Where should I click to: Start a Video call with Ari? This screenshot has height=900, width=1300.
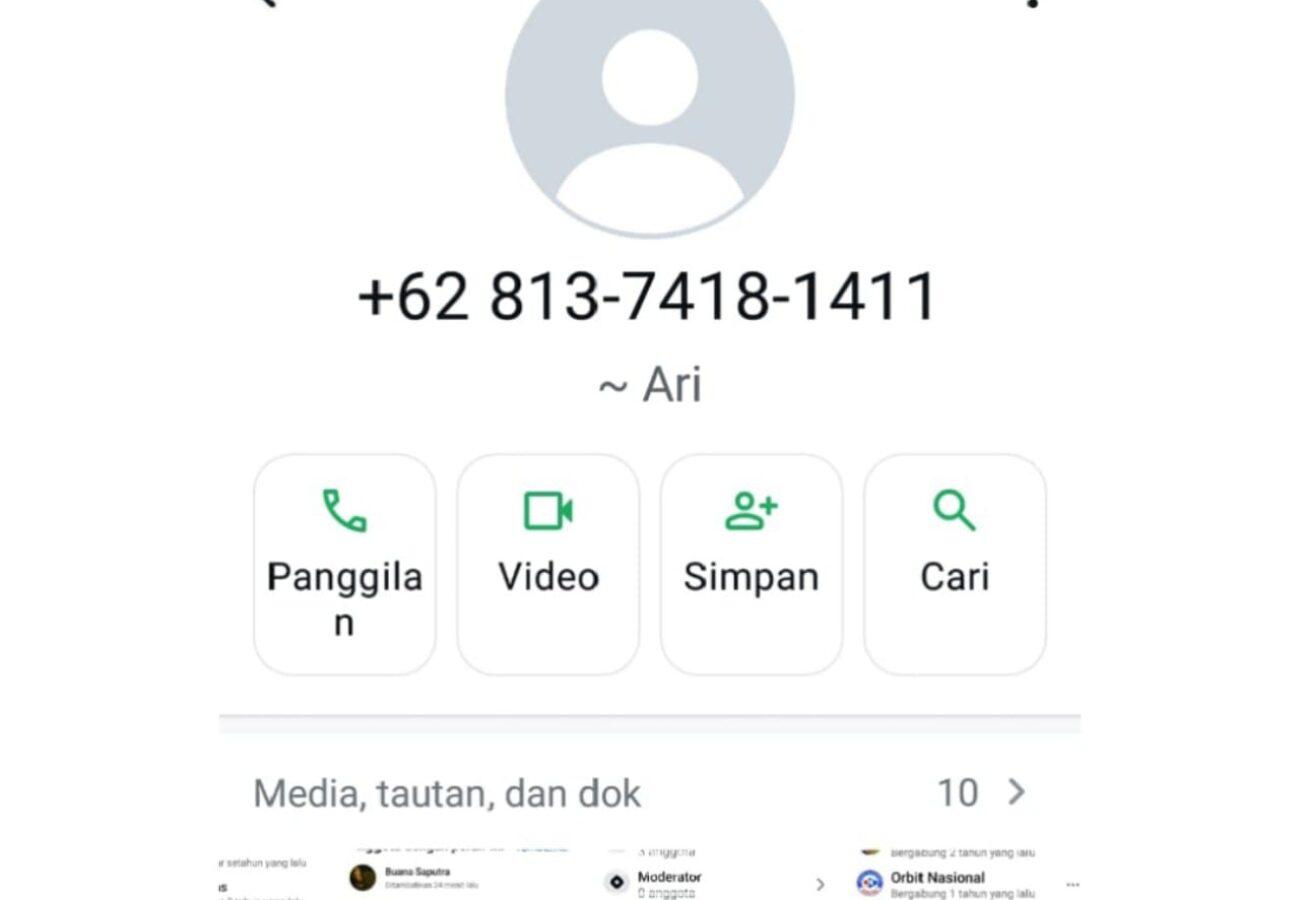(x=548, y=564)
